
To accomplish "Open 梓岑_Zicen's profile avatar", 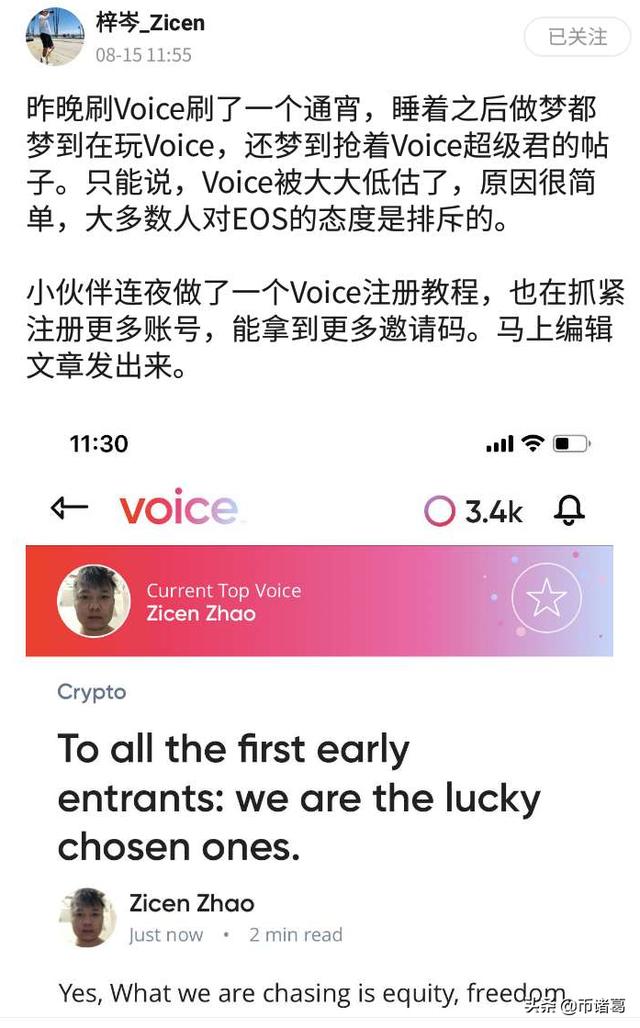I will [x=54, y=36].
